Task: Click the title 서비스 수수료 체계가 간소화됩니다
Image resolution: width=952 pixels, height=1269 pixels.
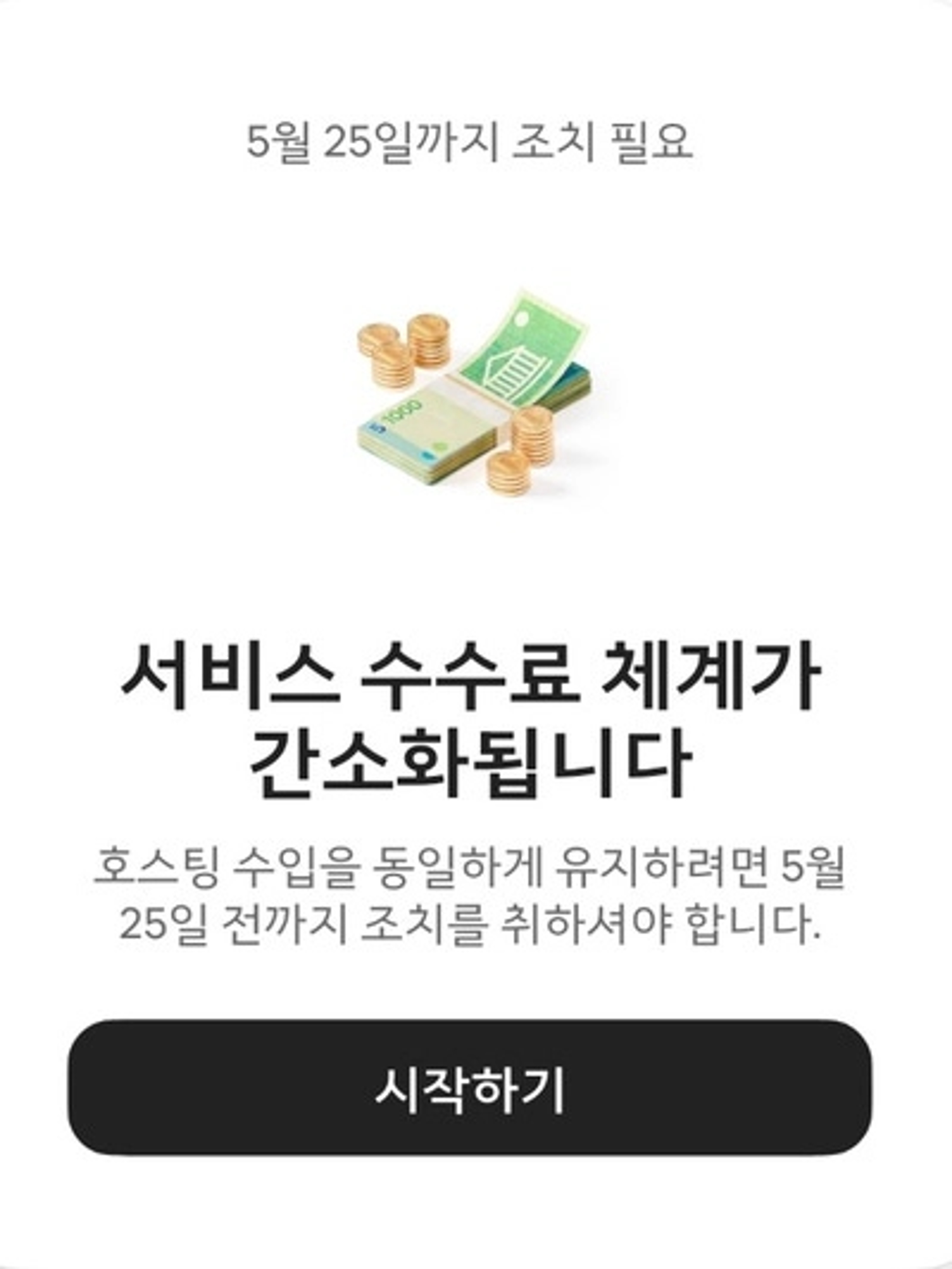Action: [476, 717]
